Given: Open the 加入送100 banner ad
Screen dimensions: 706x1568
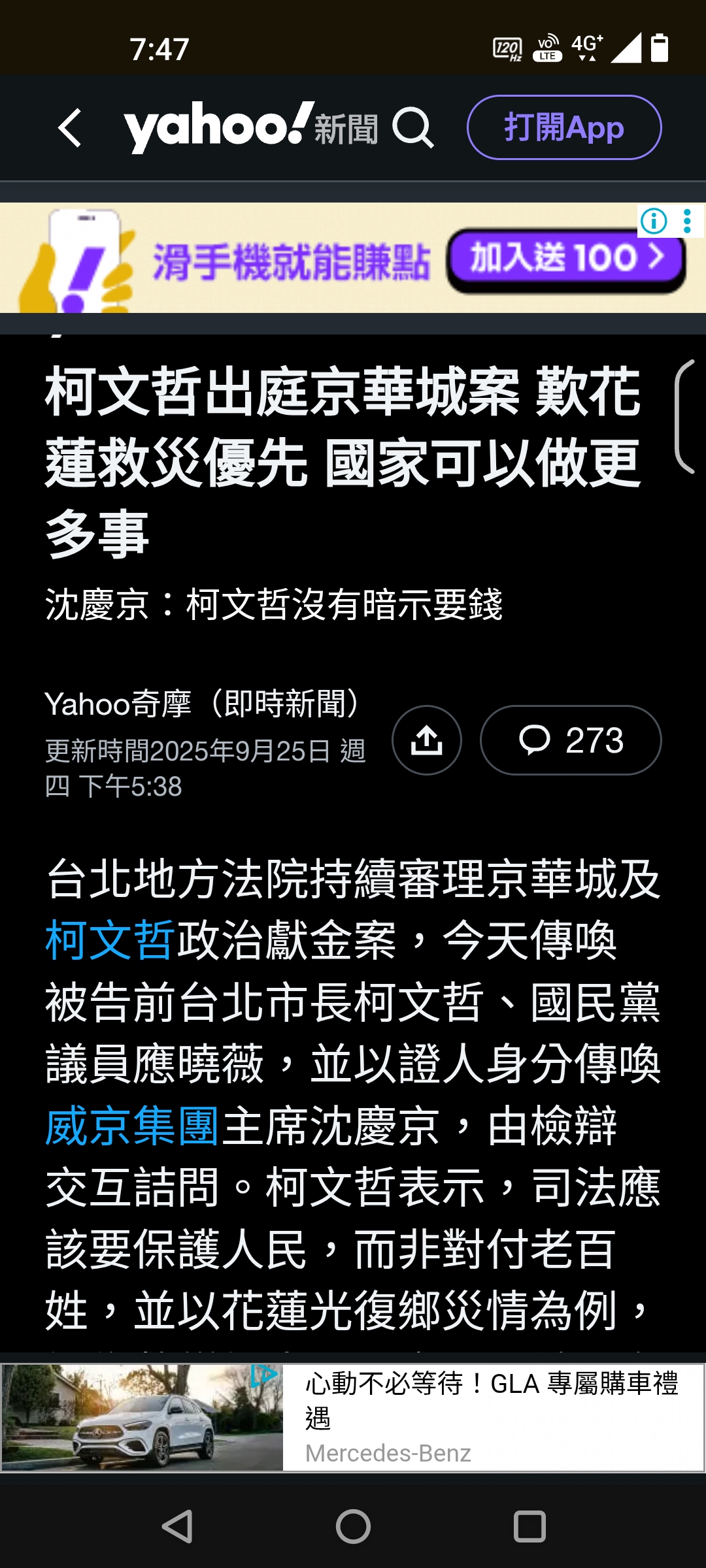Looking at the screenshot, I should click(x=565, y=259).
